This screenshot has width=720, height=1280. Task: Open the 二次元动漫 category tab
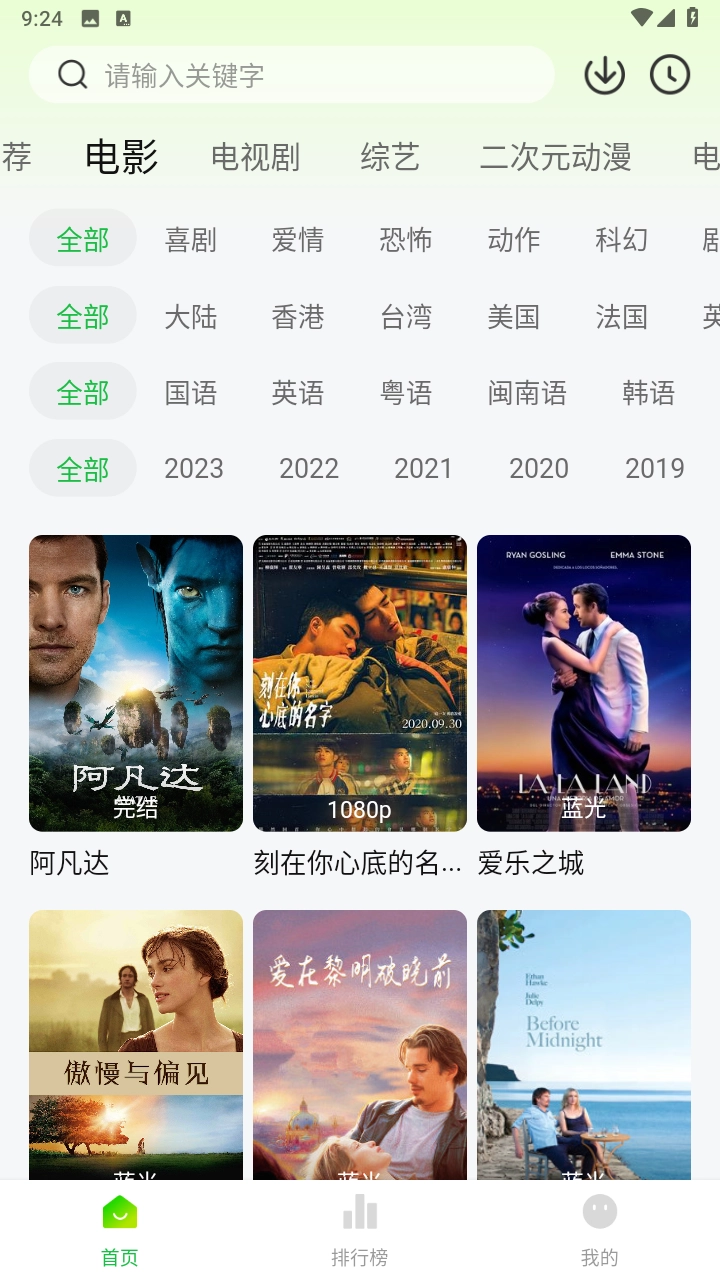coord(557,157)
